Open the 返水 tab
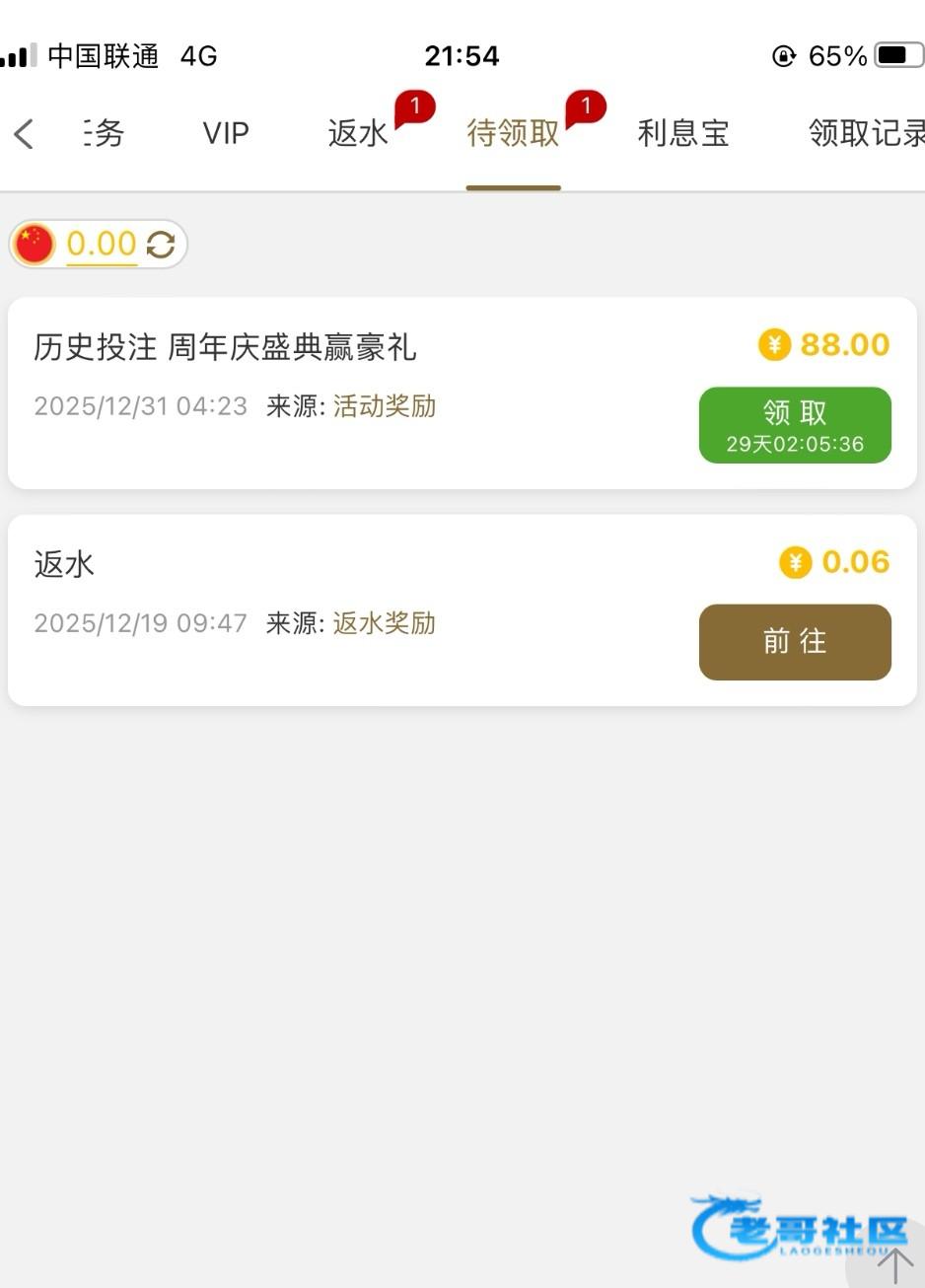The height and width of the screenshot is (1288, 925). click(x=358, y=133)
